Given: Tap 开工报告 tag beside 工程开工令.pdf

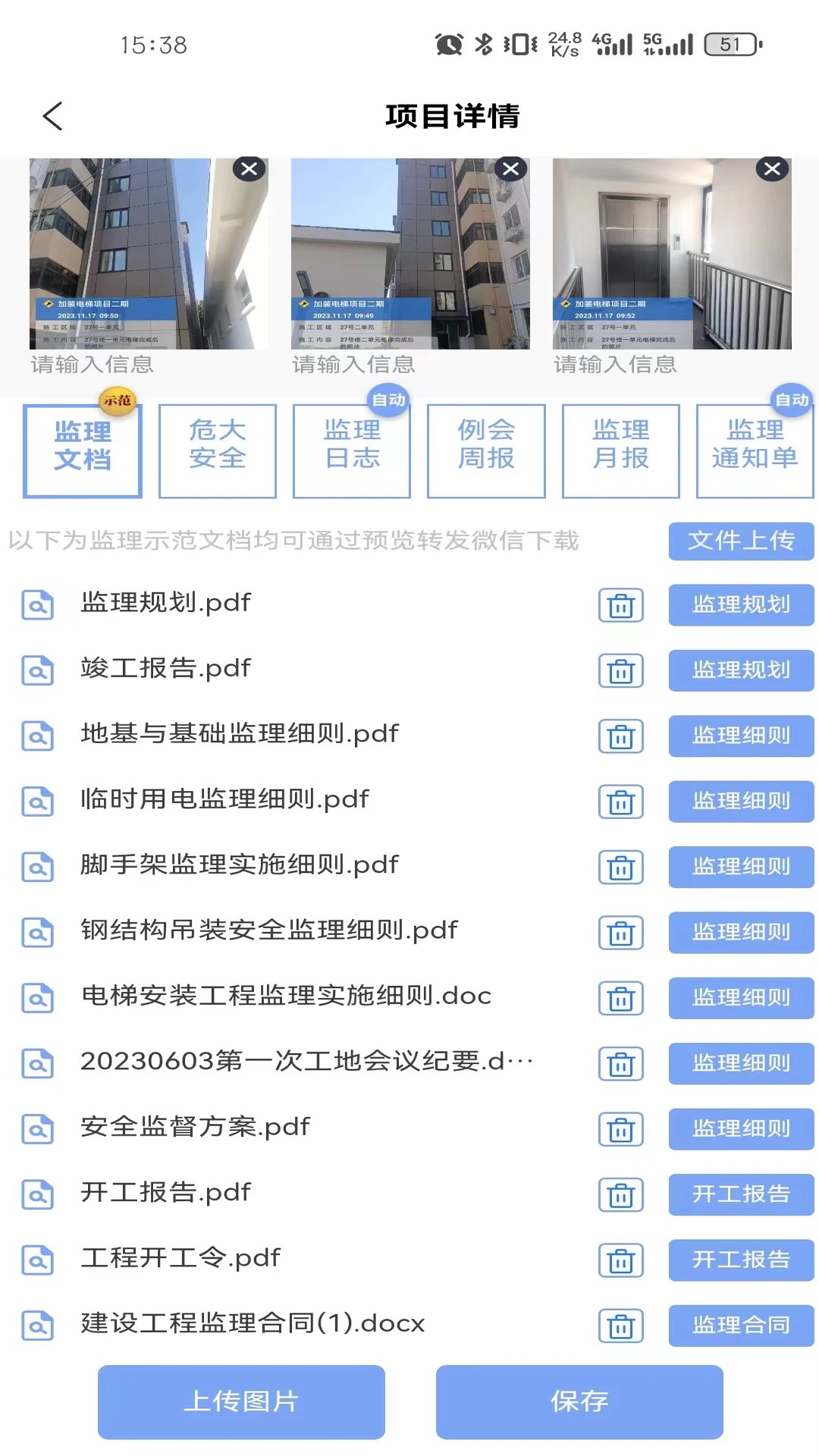Looking at the screenshot, I should point(741,1260).
